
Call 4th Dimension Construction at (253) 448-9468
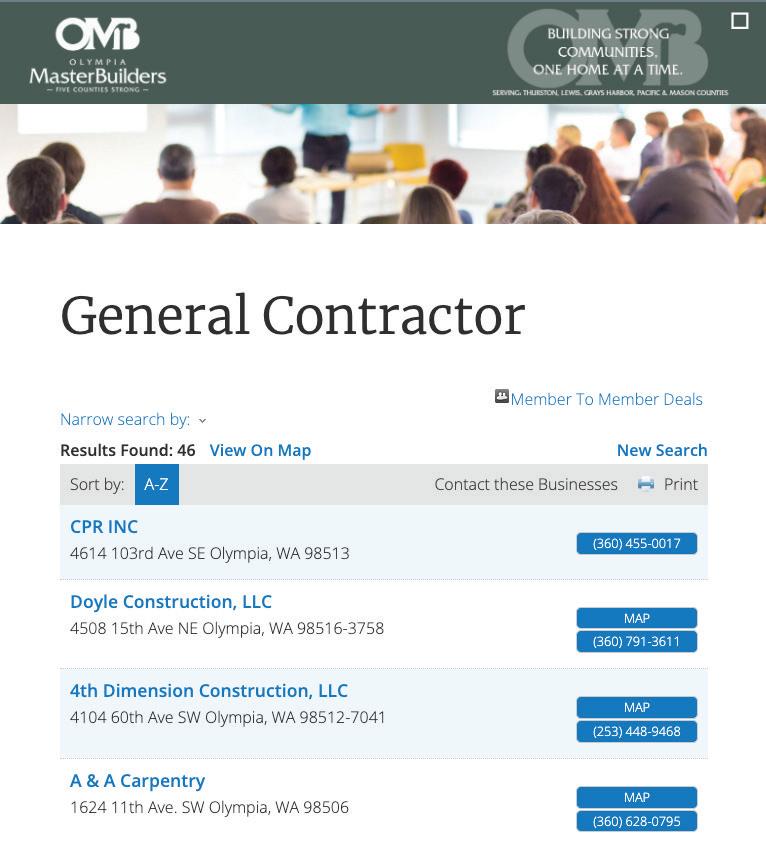[636, 731]
